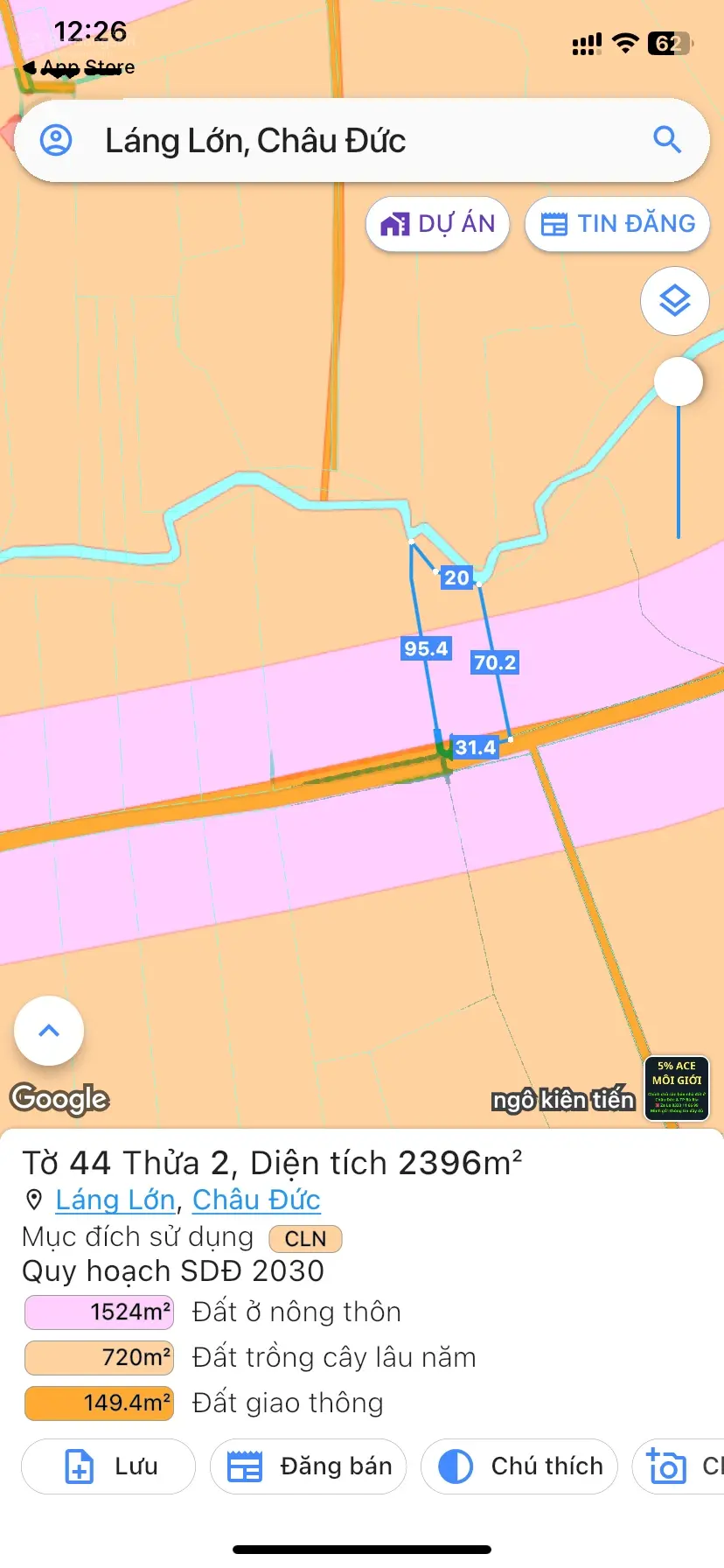The width and height of the screenshot is (724, 1568).
Task: Open the Láng Lớn link
Action: 115,1200
